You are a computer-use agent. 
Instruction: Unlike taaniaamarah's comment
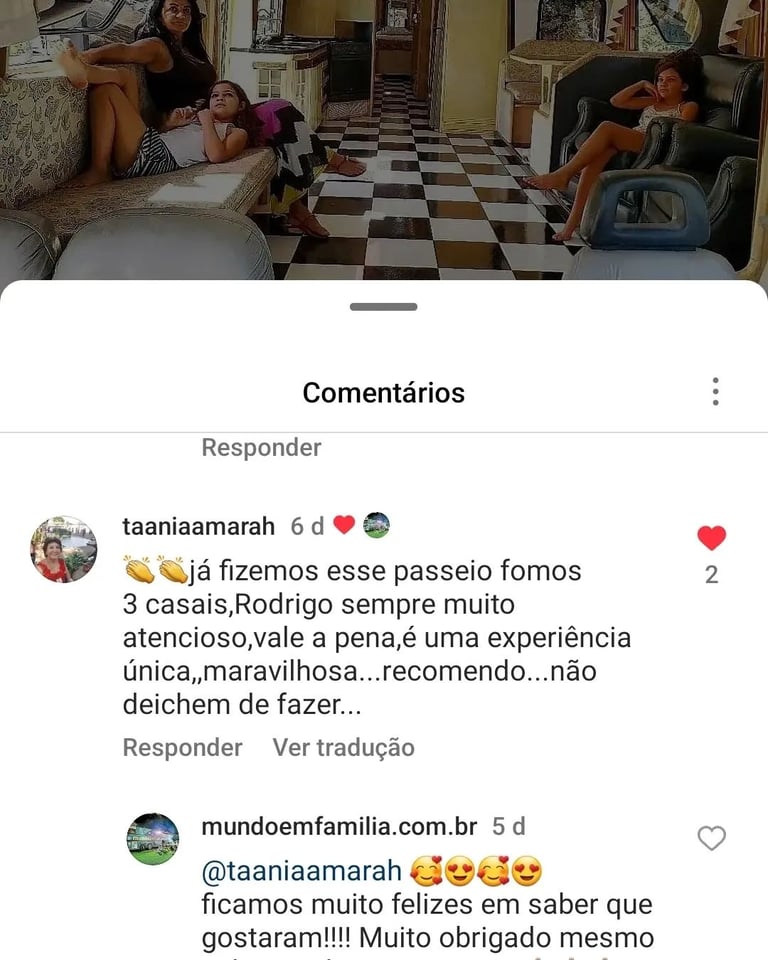(711, 539)
